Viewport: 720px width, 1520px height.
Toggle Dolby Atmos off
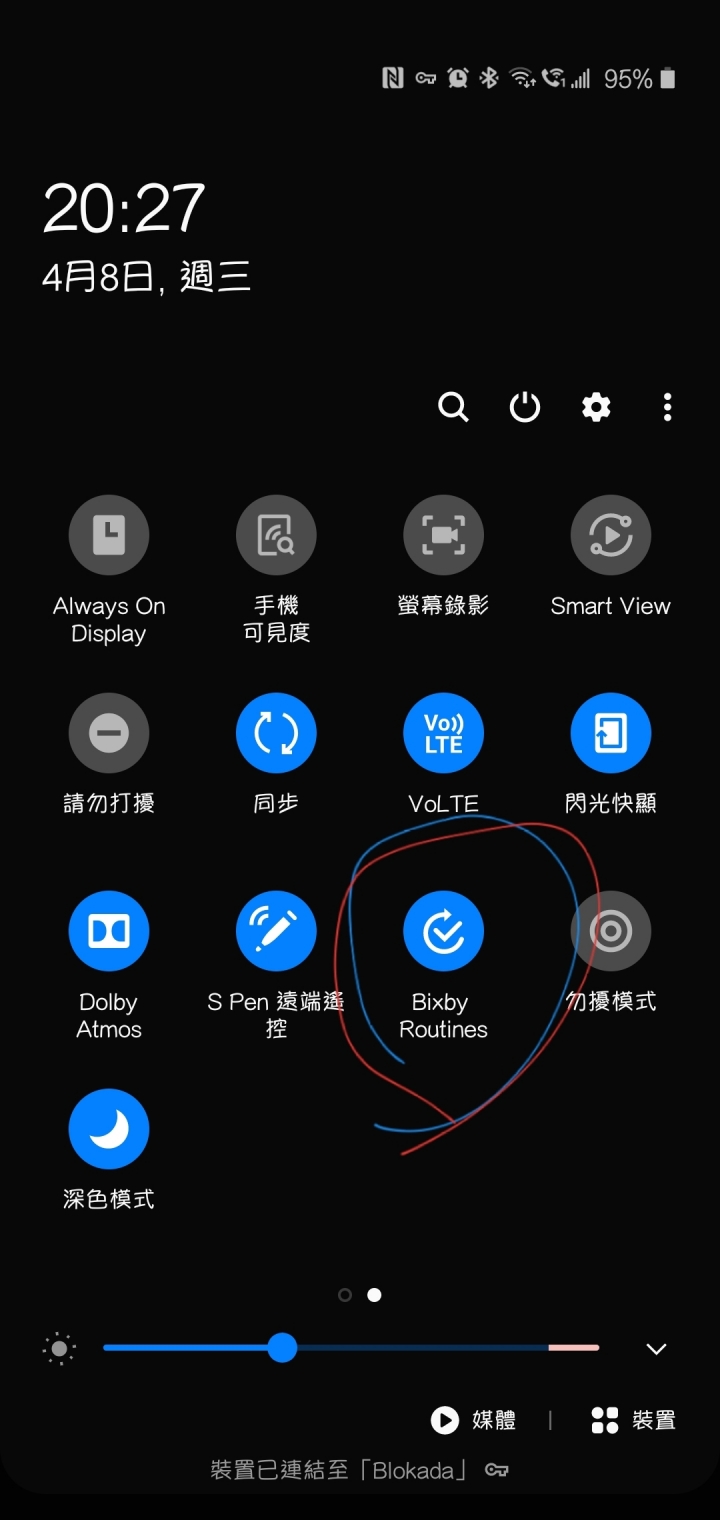point(109,931)
